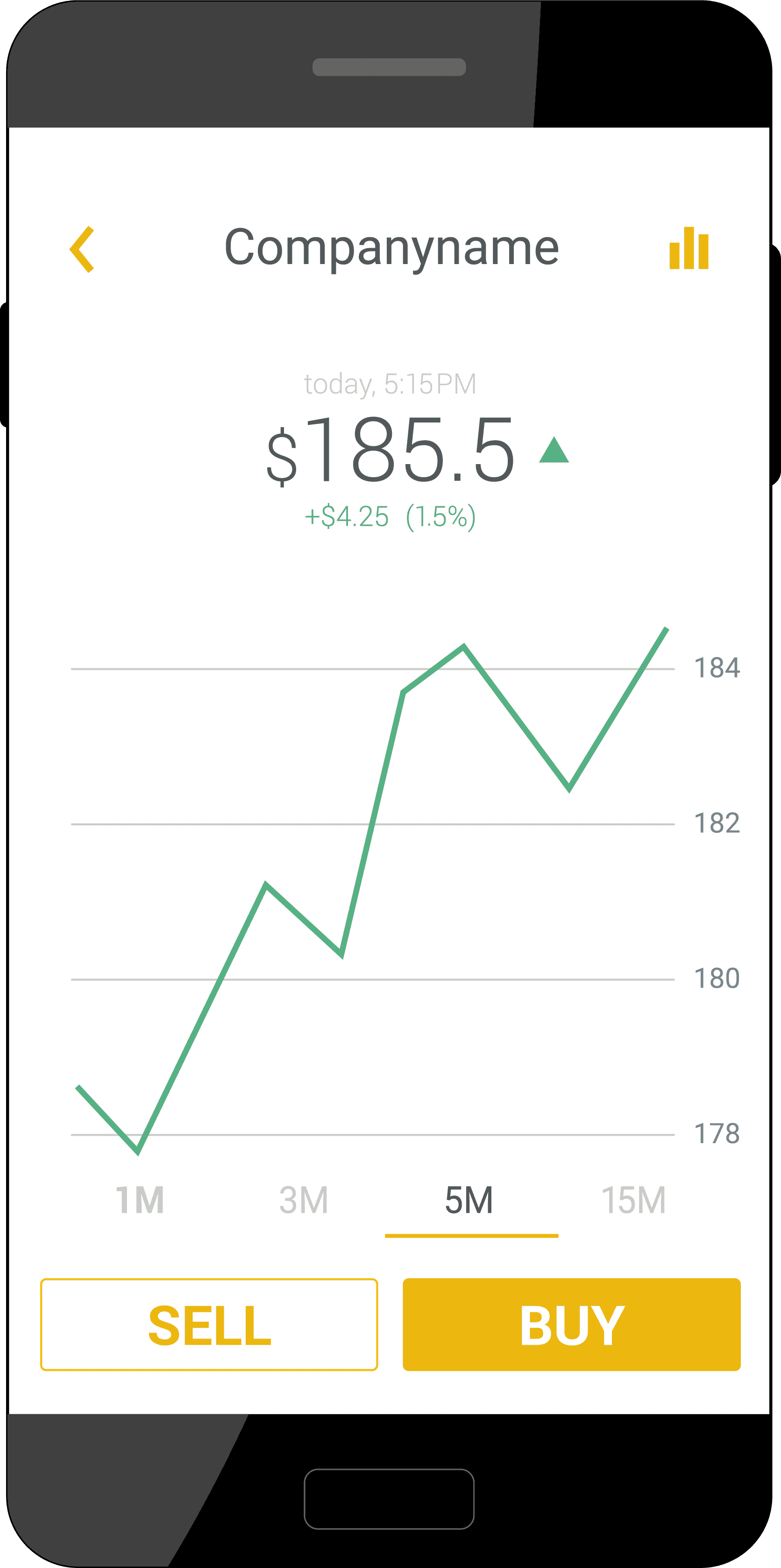Tap the SELL button

click(209, 1325)
